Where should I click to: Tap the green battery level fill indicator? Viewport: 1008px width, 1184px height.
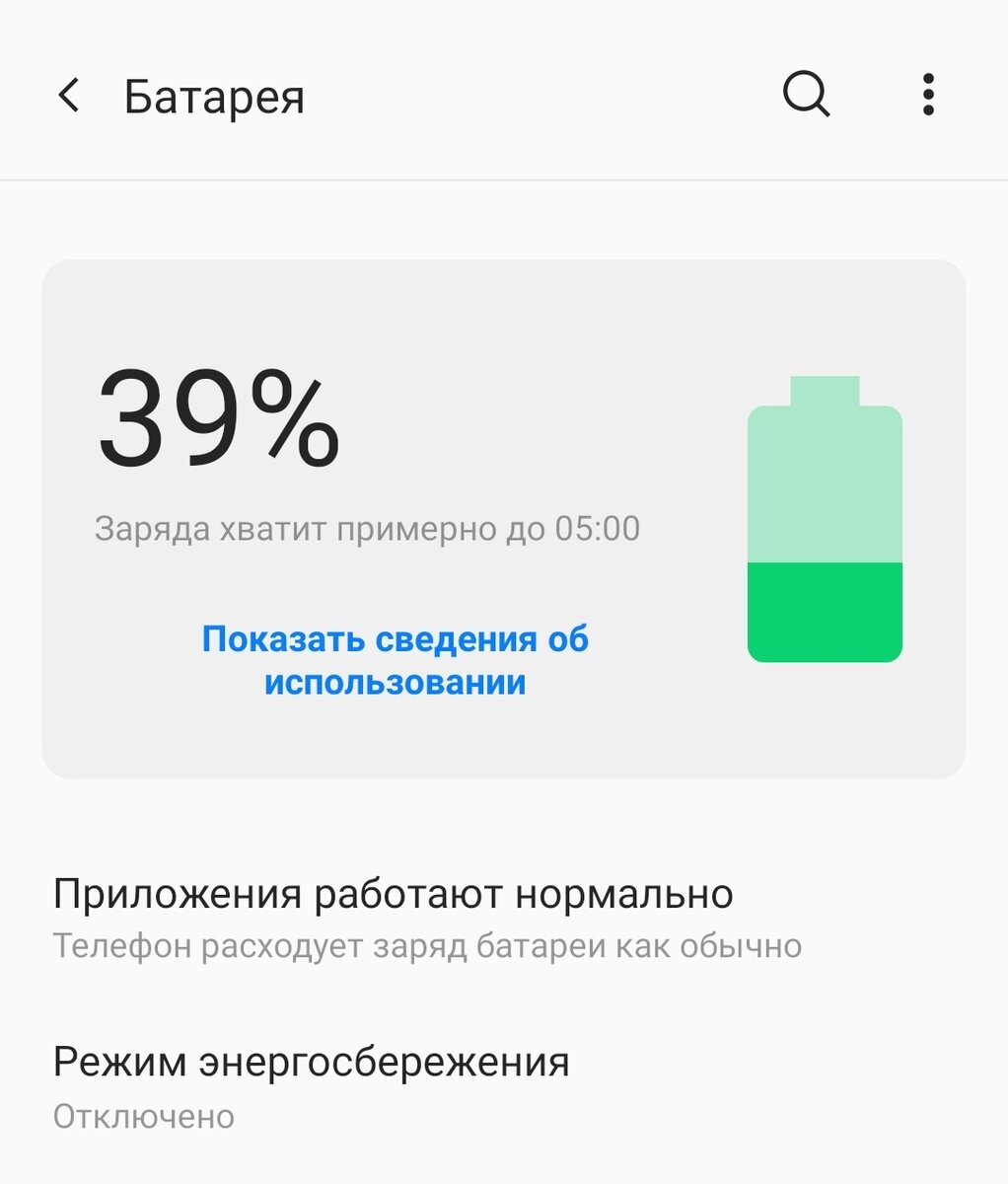825,610
